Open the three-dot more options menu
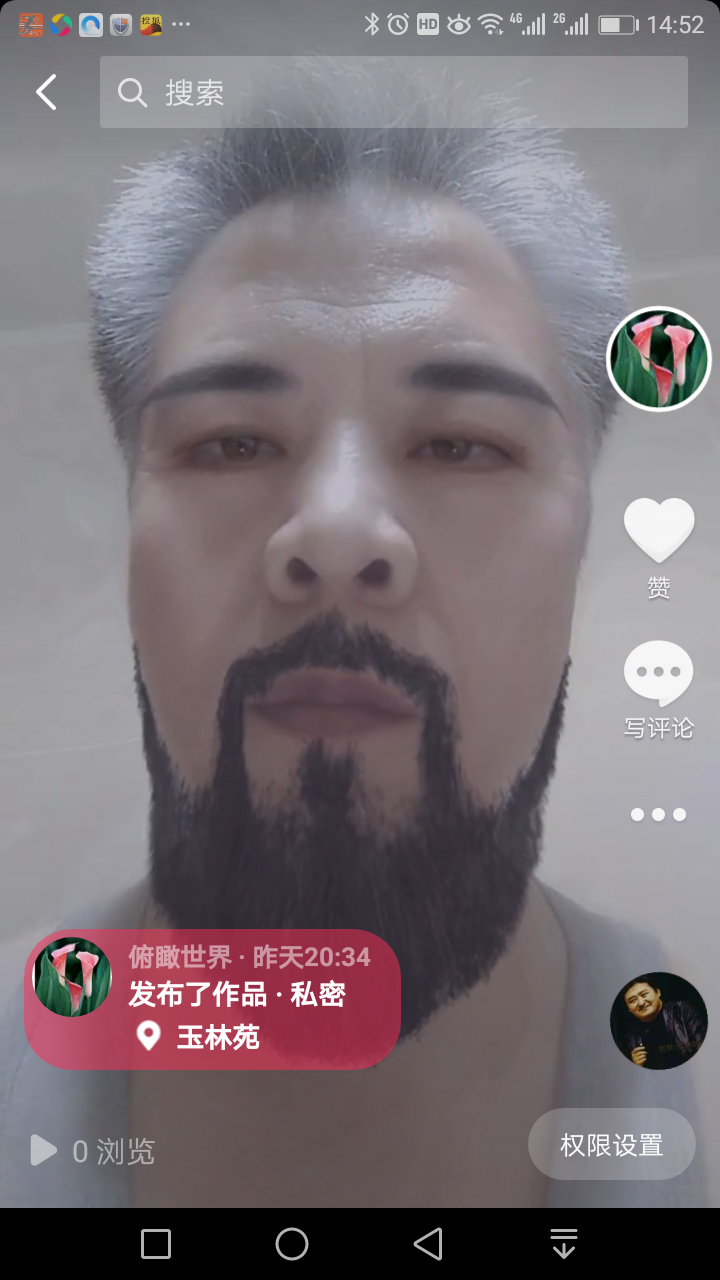This screenshot has width=720, height=1280. coord(658,814)
